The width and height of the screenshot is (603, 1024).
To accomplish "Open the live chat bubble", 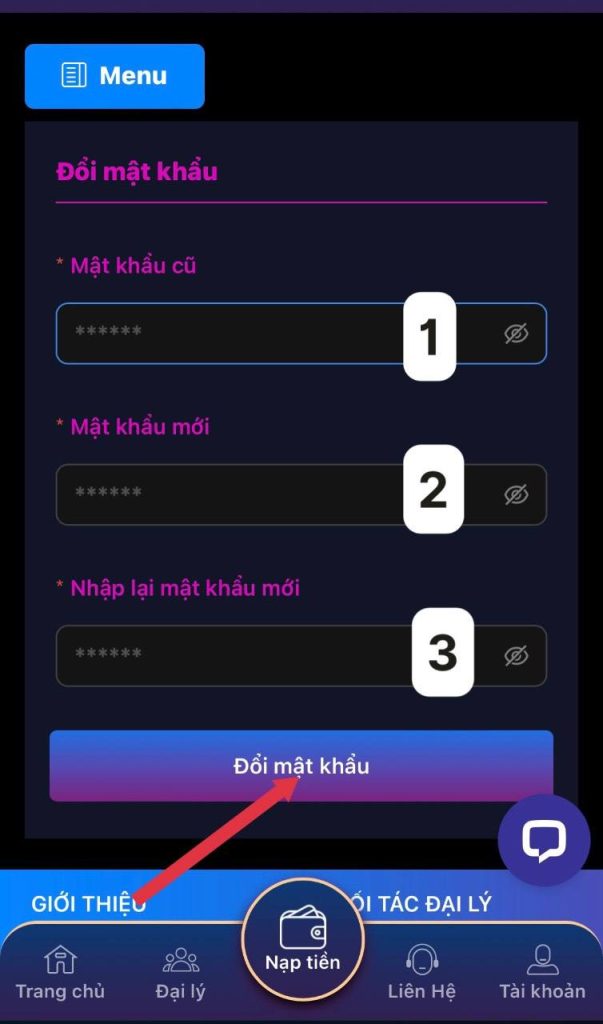I will [x=544, y=840].
